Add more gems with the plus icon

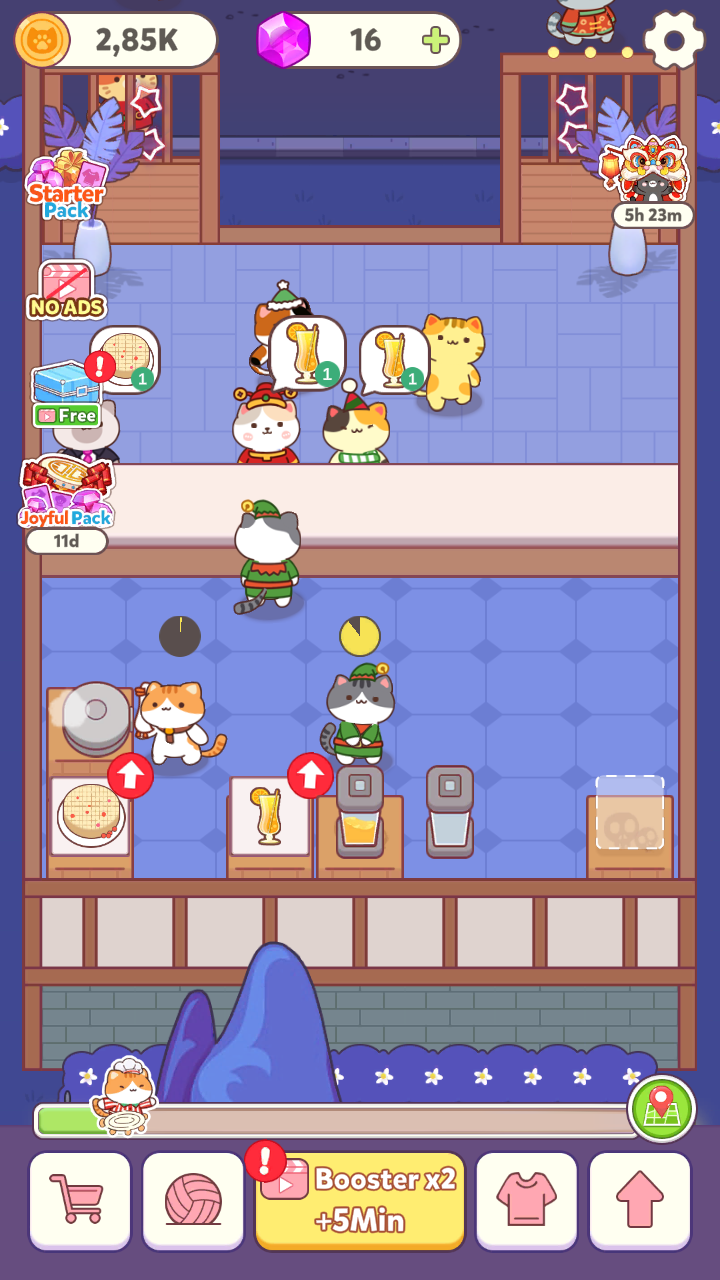click(435, 40)
